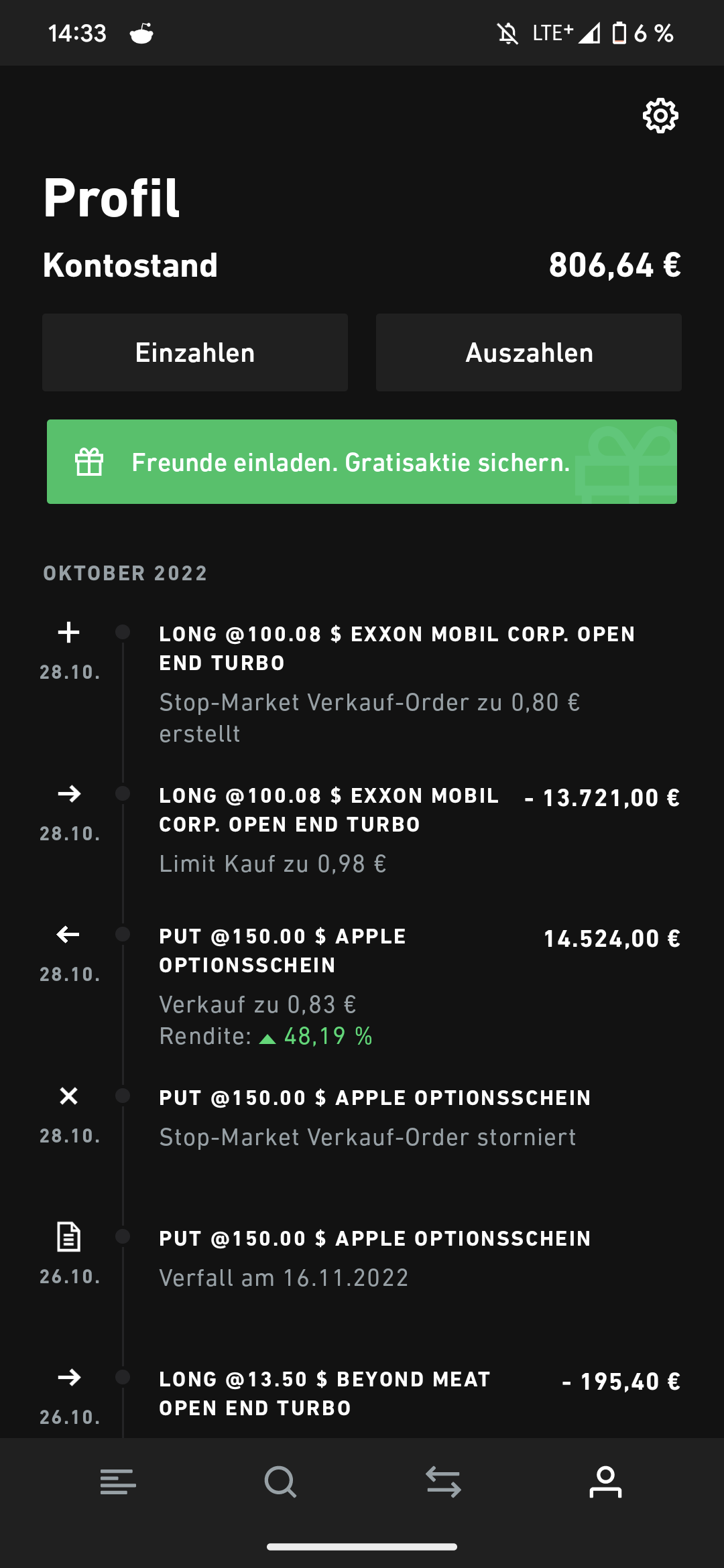This screenshot has width=724, height=1568.
Task: Switch to the search tab
Action: (280, 1482)
